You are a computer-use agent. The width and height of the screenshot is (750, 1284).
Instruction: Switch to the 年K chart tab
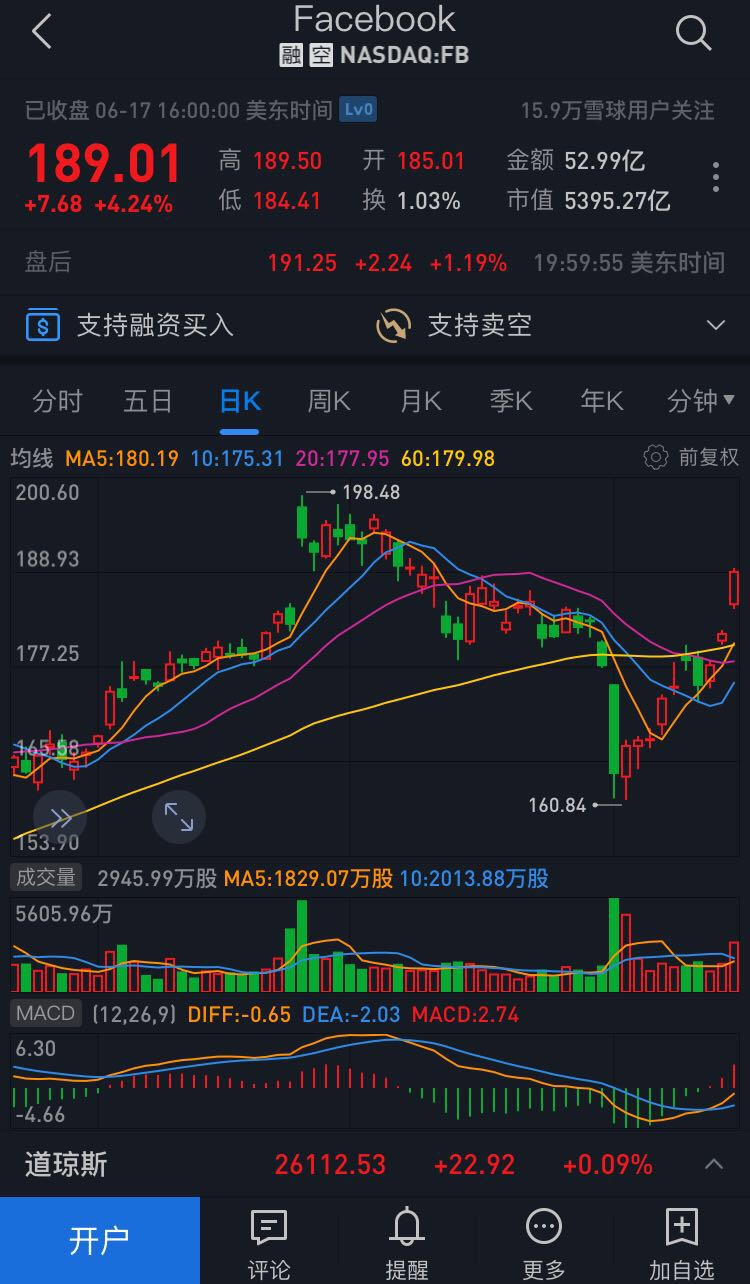point(601,402)
